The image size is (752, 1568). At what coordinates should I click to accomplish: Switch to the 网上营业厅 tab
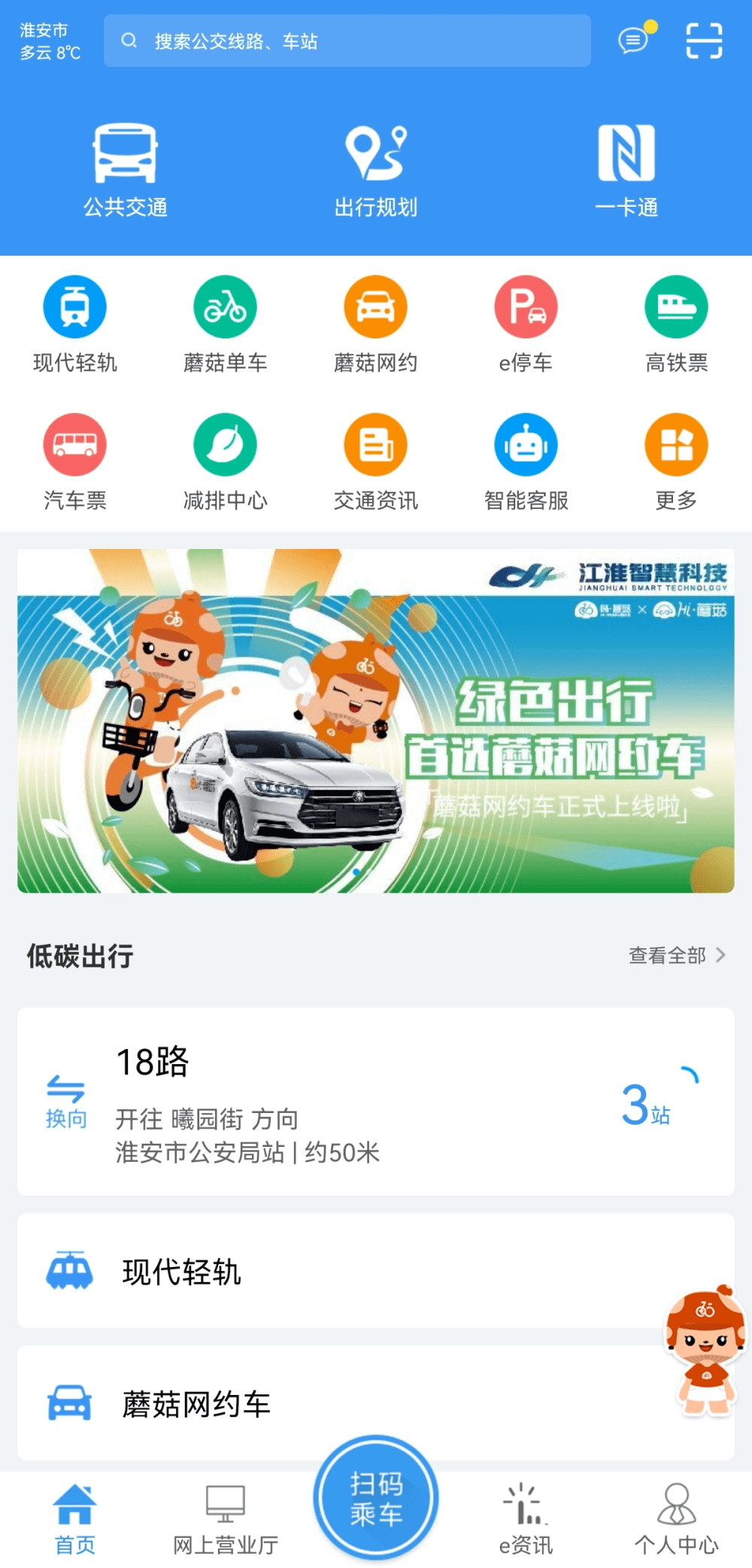point(225,1519)
